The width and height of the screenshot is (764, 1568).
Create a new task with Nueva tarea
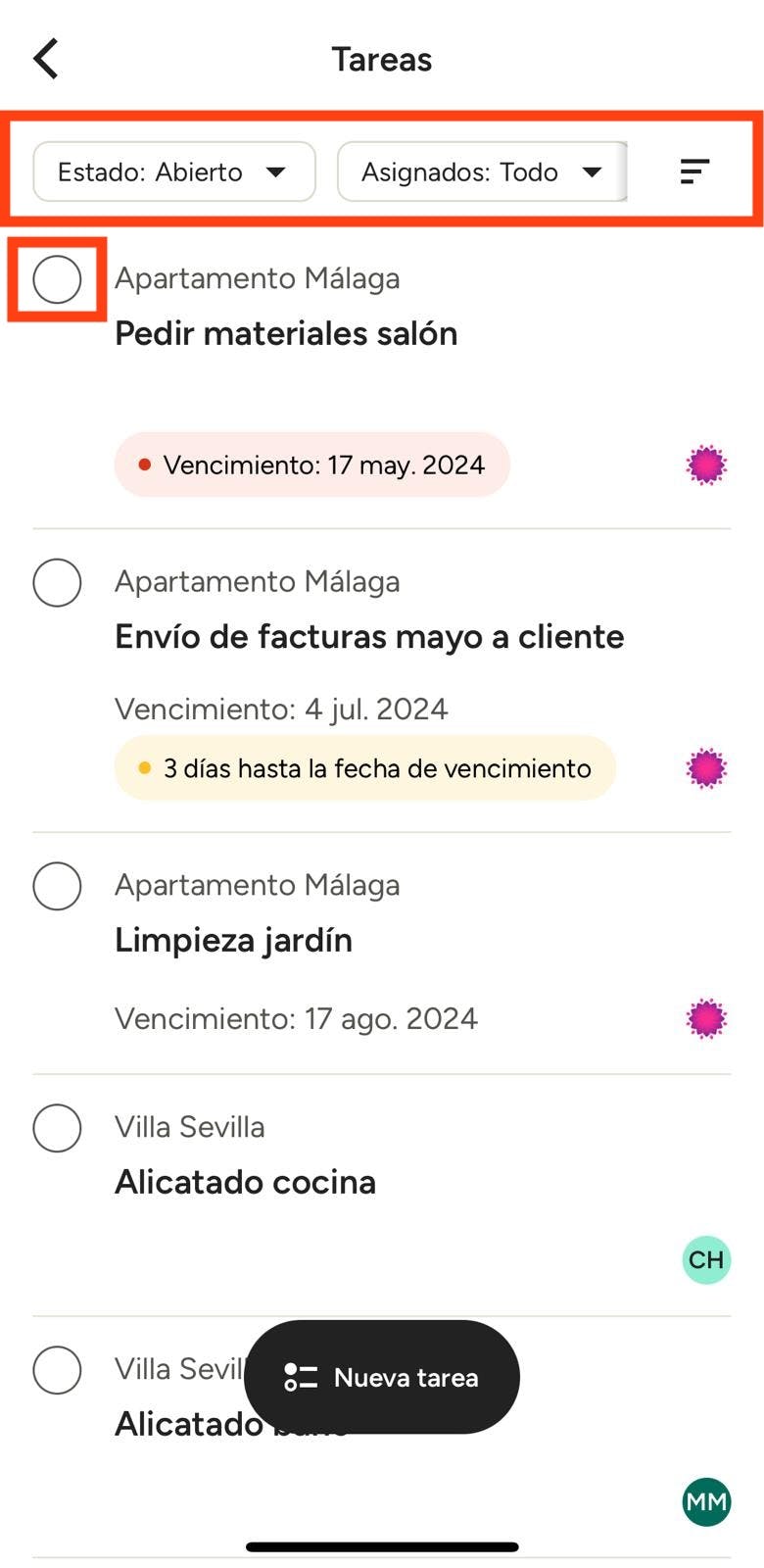click(382, 1377)
